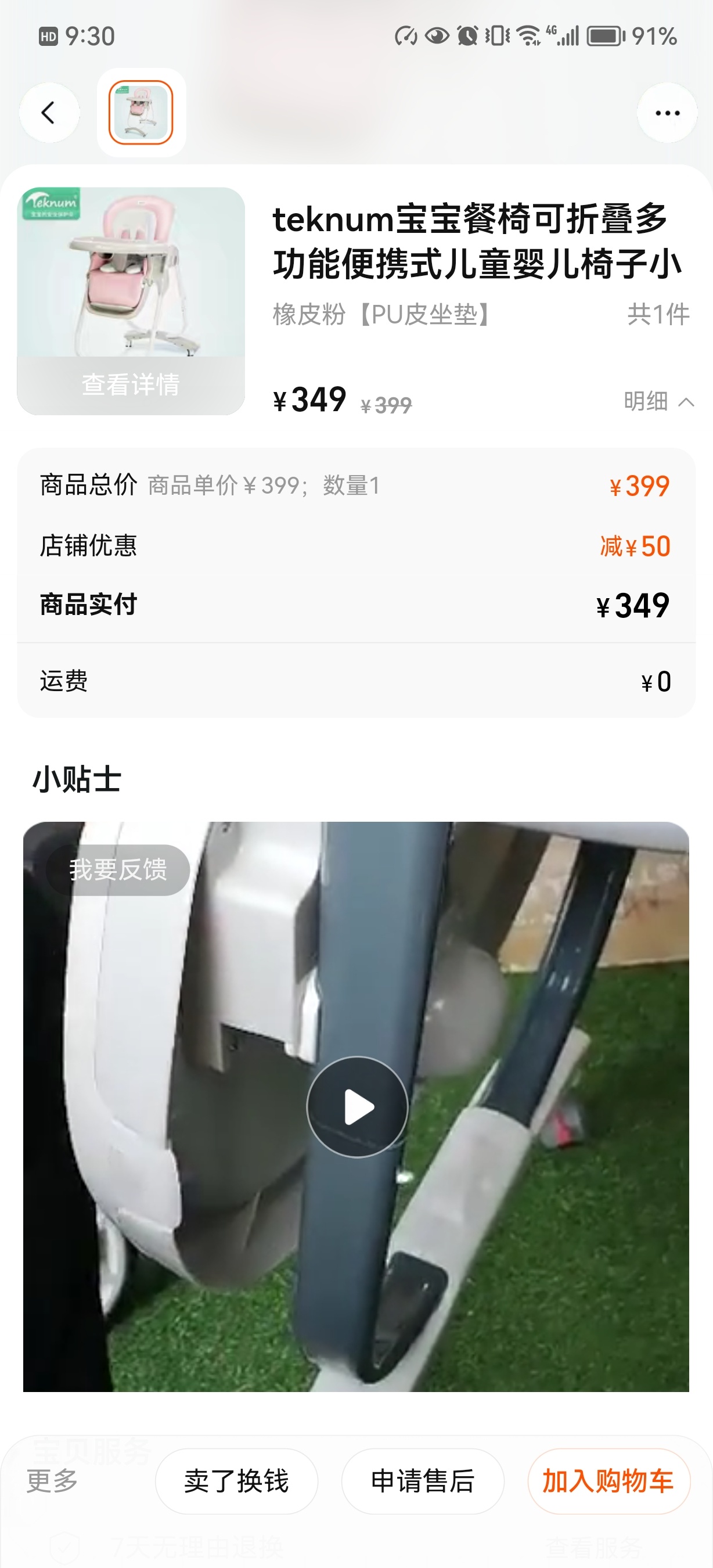Tap 申请售后 for after-sales service
Image resolution: width=713 pixels, height=1568 pixels.
pyautogui.click(x=423, y=1480)
